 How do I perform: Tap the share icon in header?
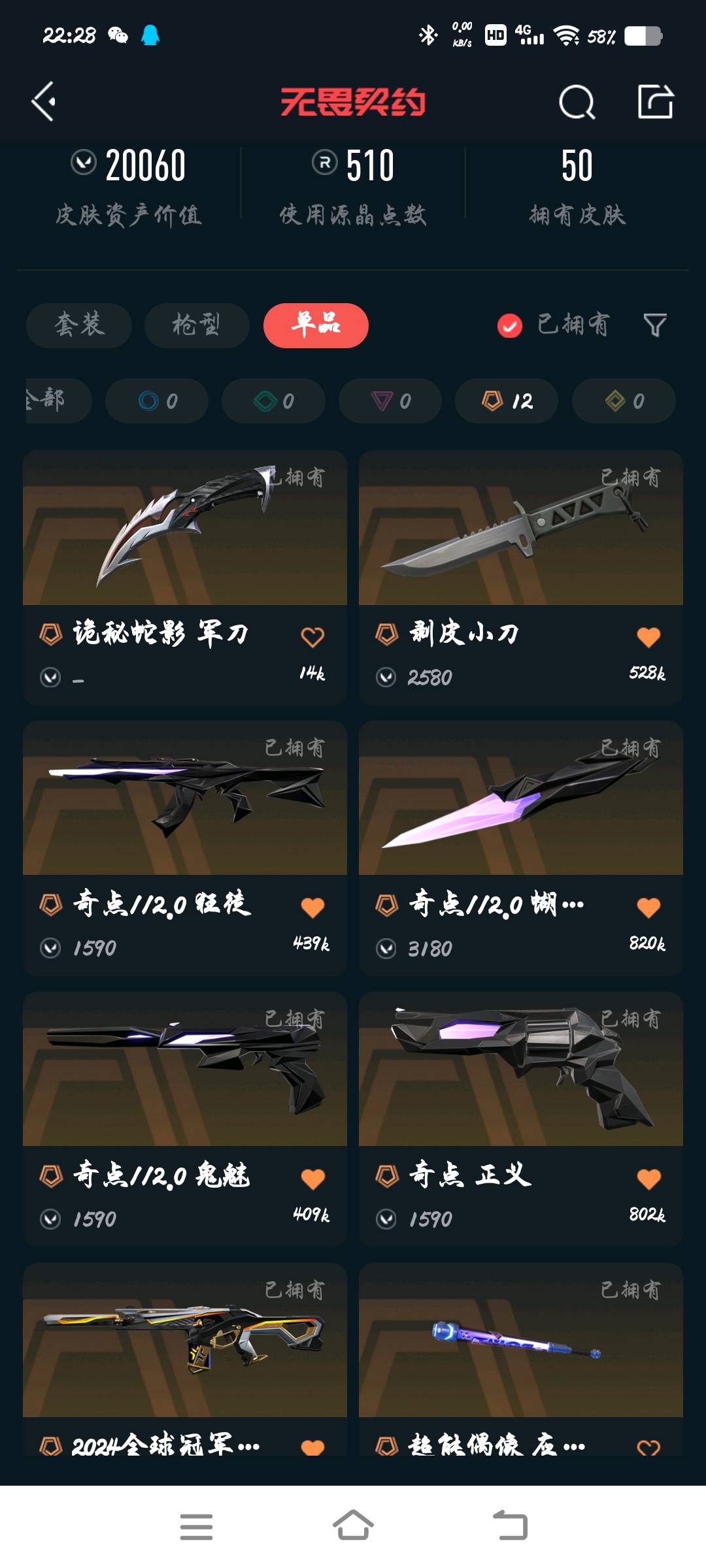tap(656, 101)
